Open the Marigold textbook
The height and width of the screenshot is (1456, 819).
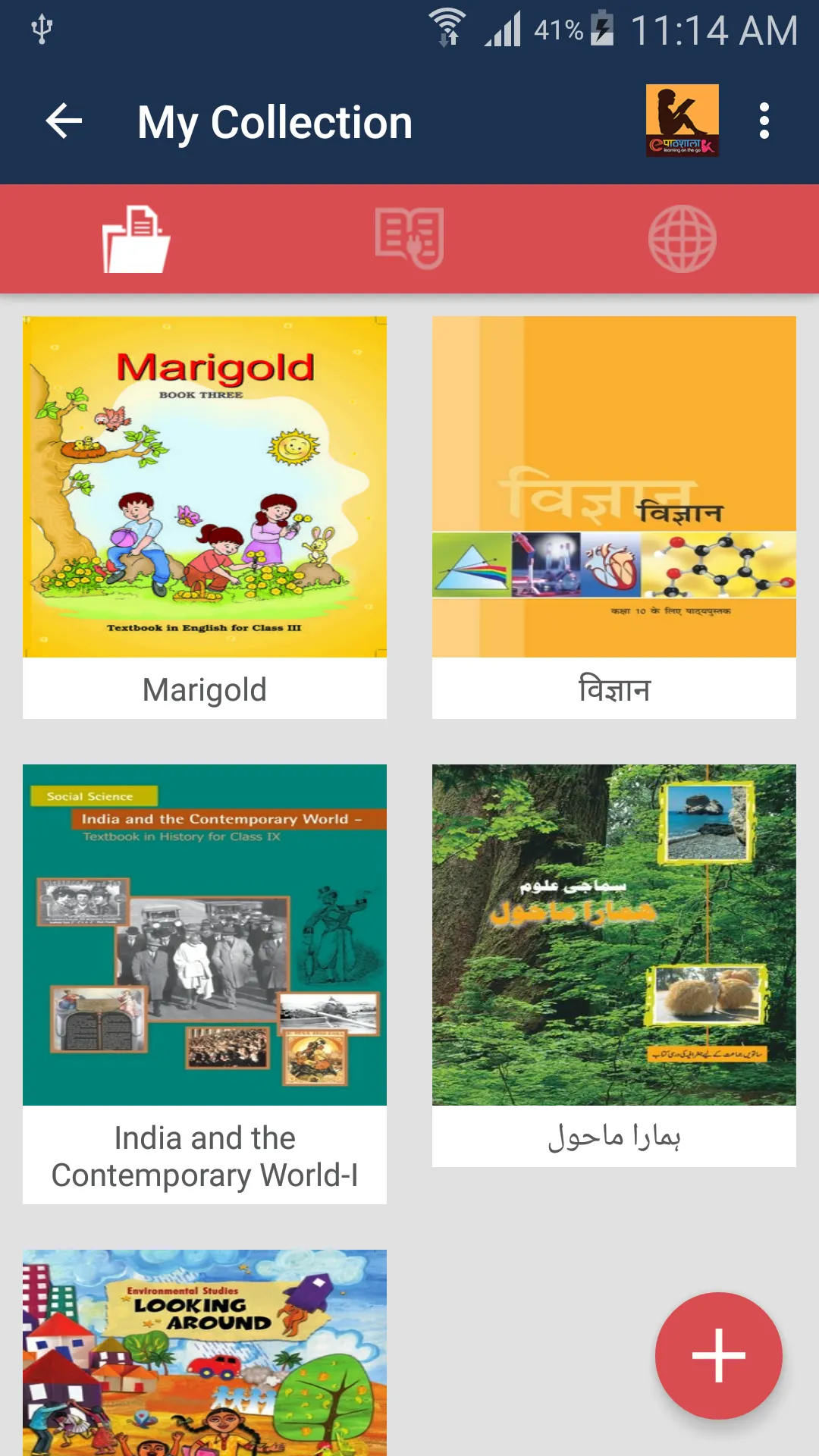click(x=205, y=517)
